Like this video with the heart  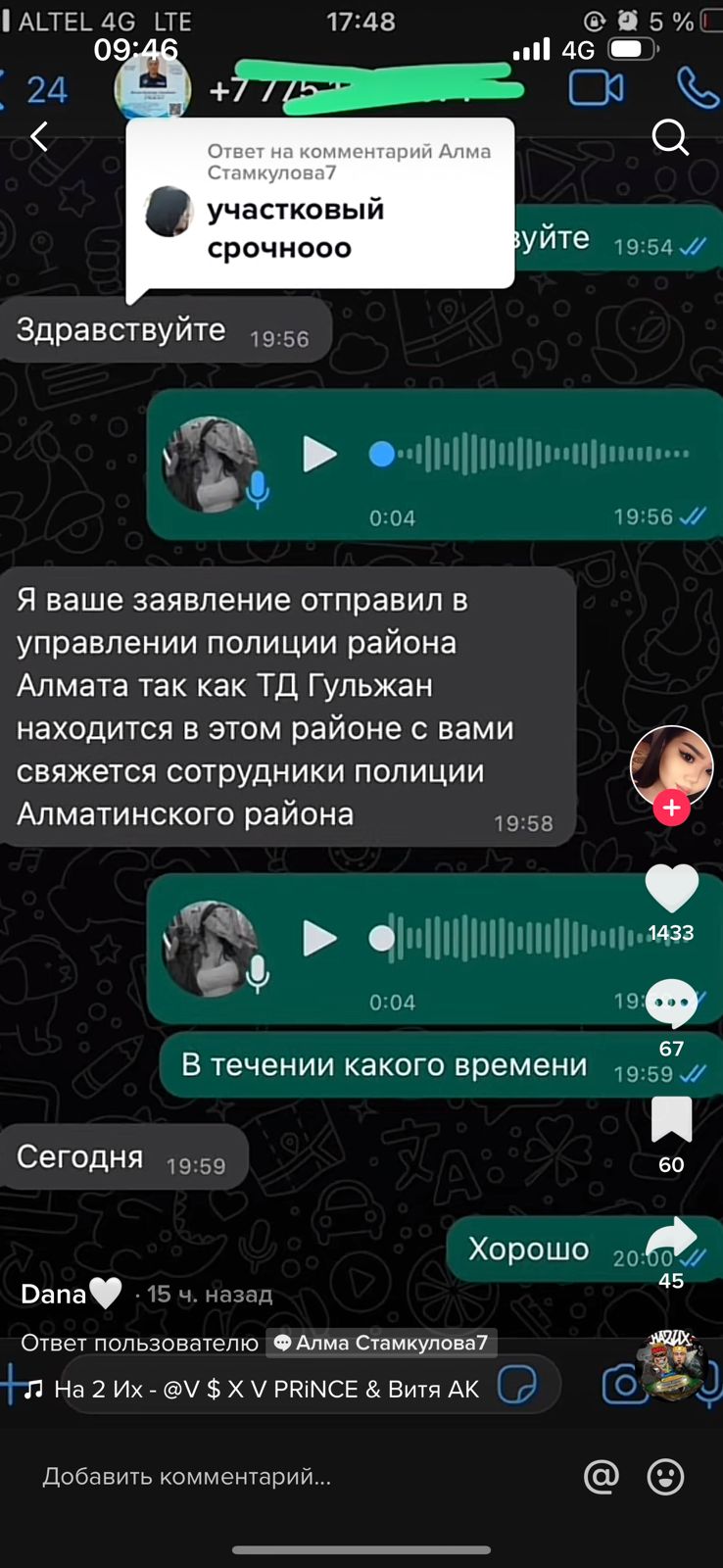(x=671, y=890)
